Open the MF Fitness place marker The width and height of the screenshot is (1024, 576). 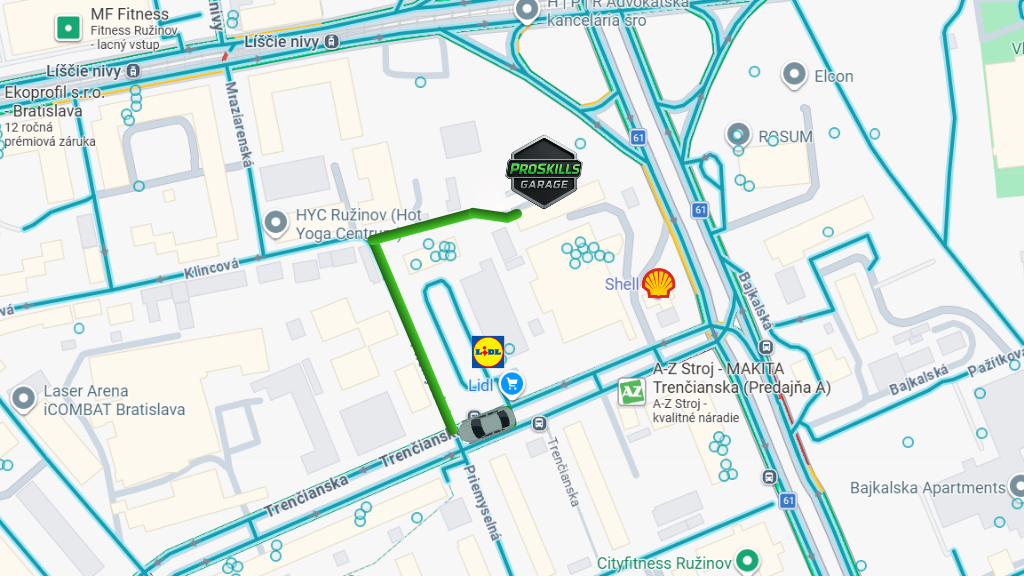(68, 27)
